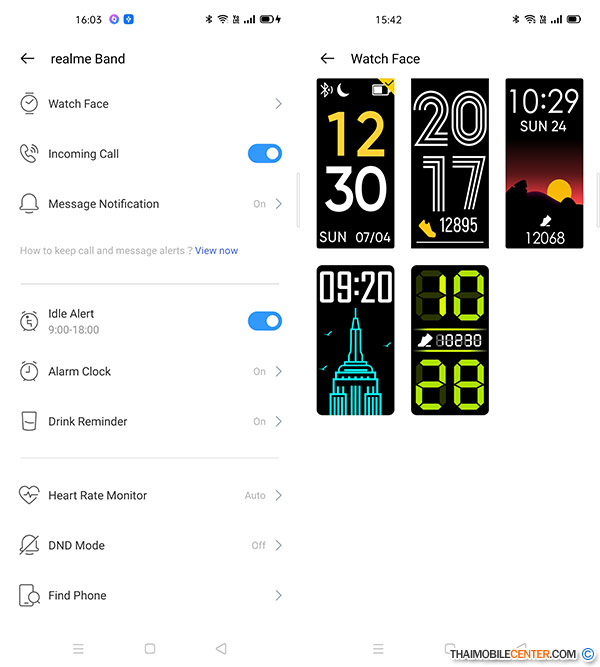
Task: Disable the Idle Alert switch
Action: tap(264, 321)
